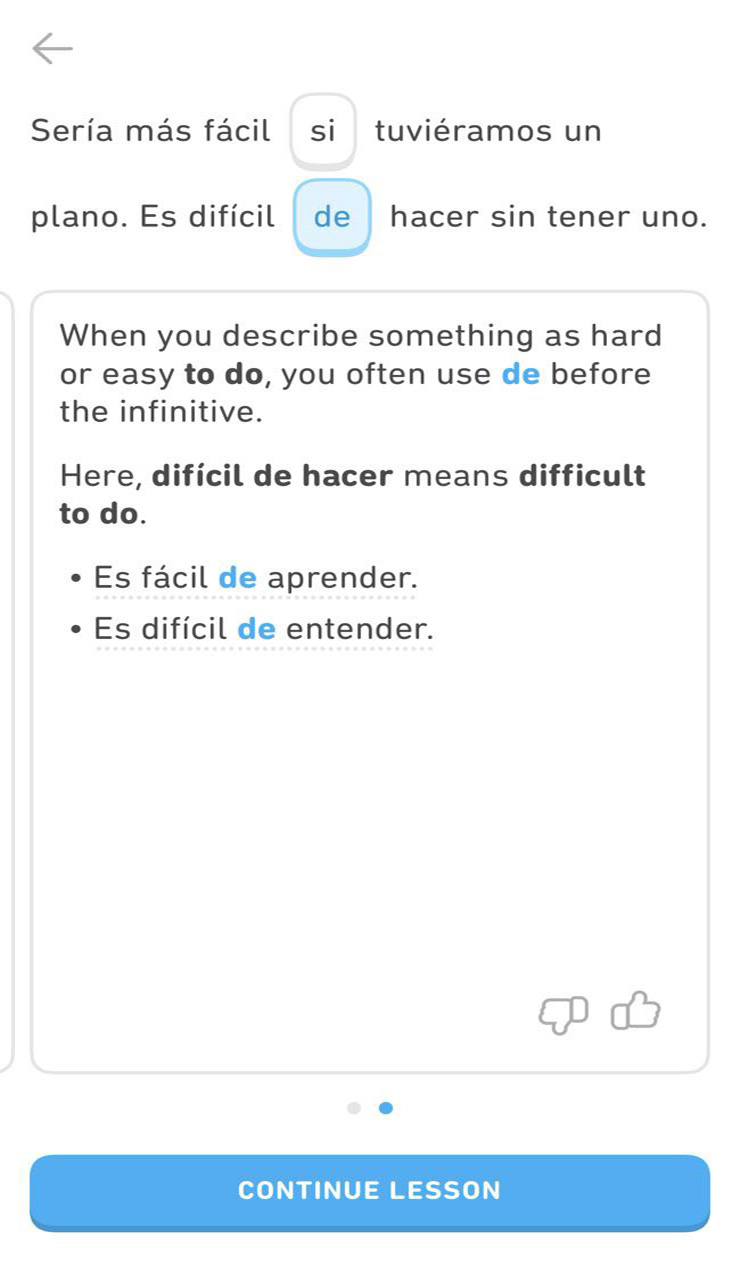Image resolution: width=740 pixels, height=1280 pixels.
Task: Tap the "si" word chip
Action: coord(322,131)
